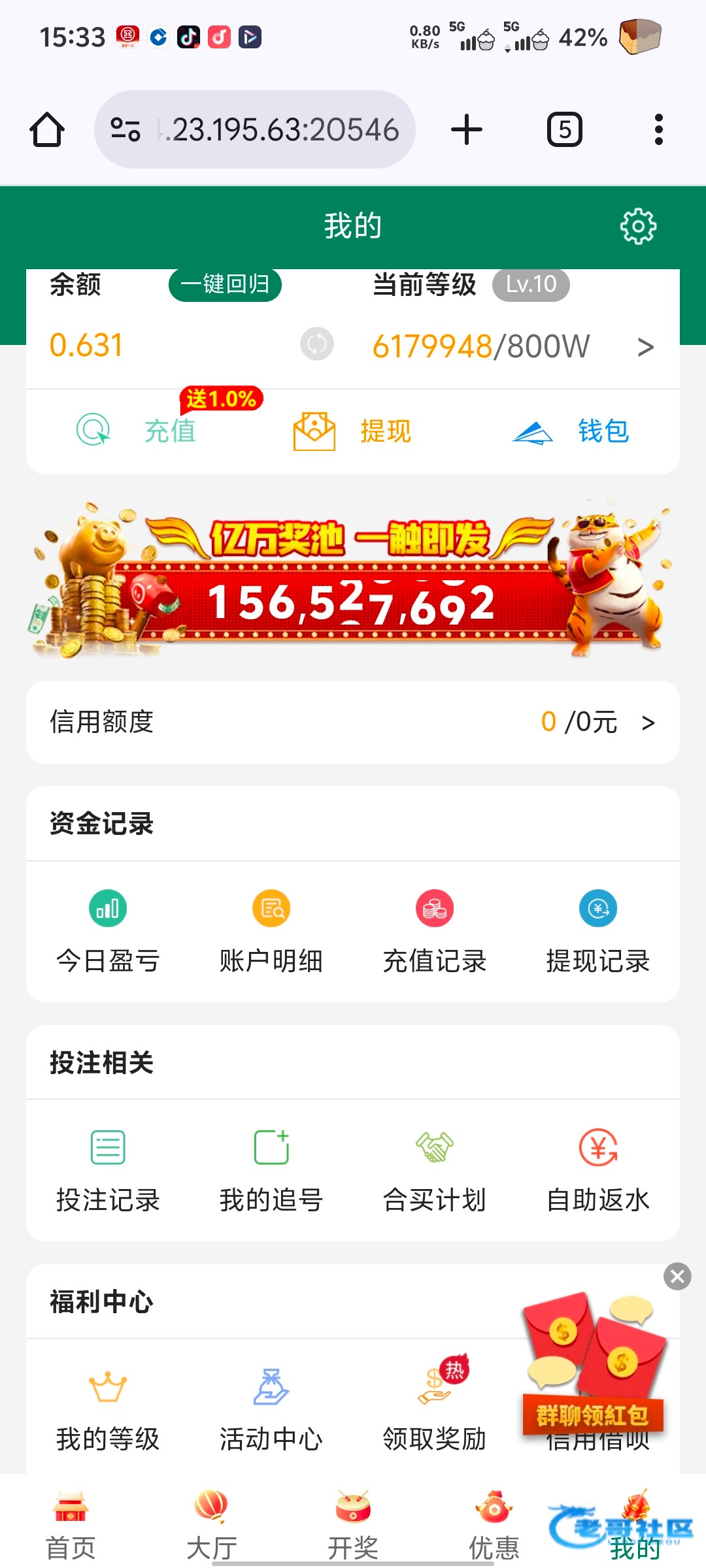This screenshot has width=706, height=1568.
Task: Open settings gear icon
Action: pyautogui.click(x=637, y=227)
